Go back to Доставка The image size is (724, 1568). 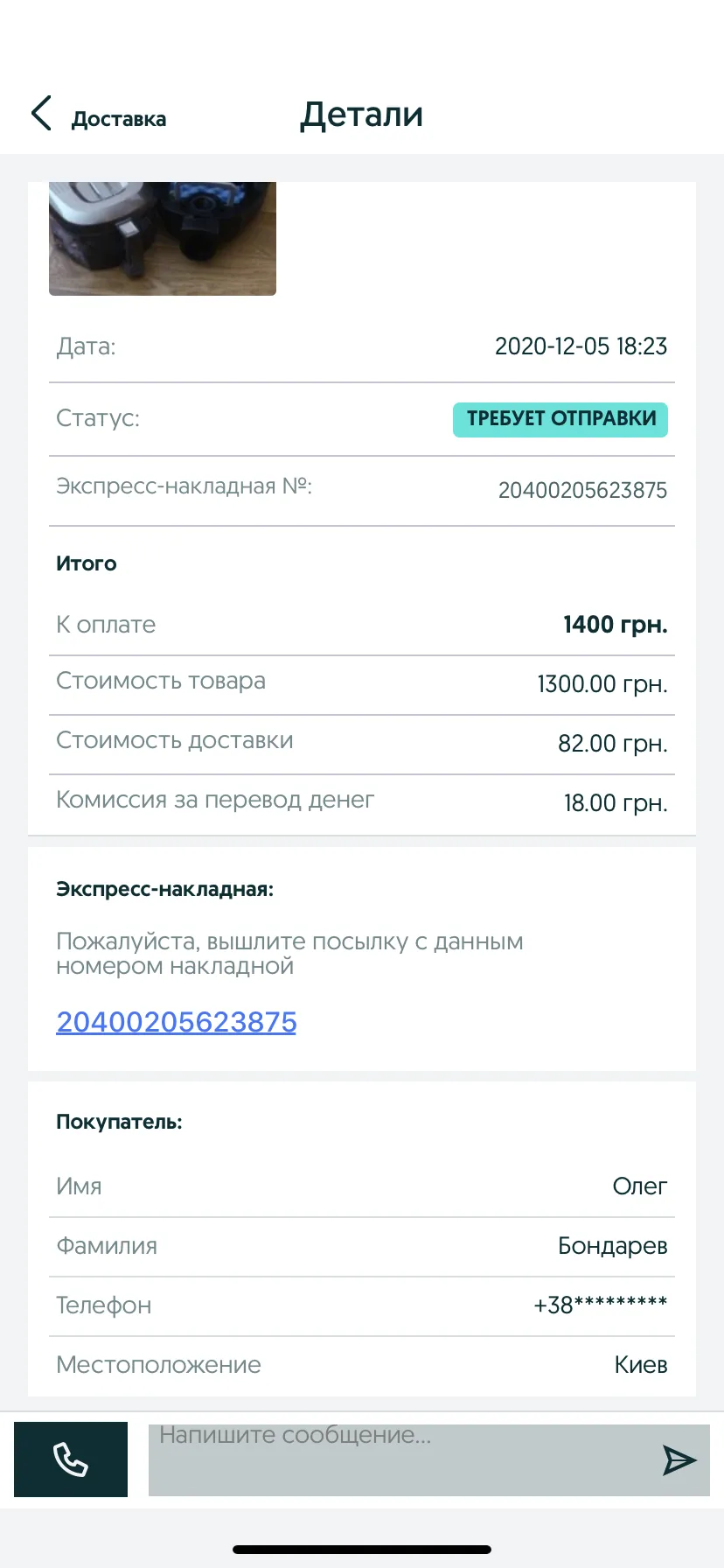pos(98,115)
